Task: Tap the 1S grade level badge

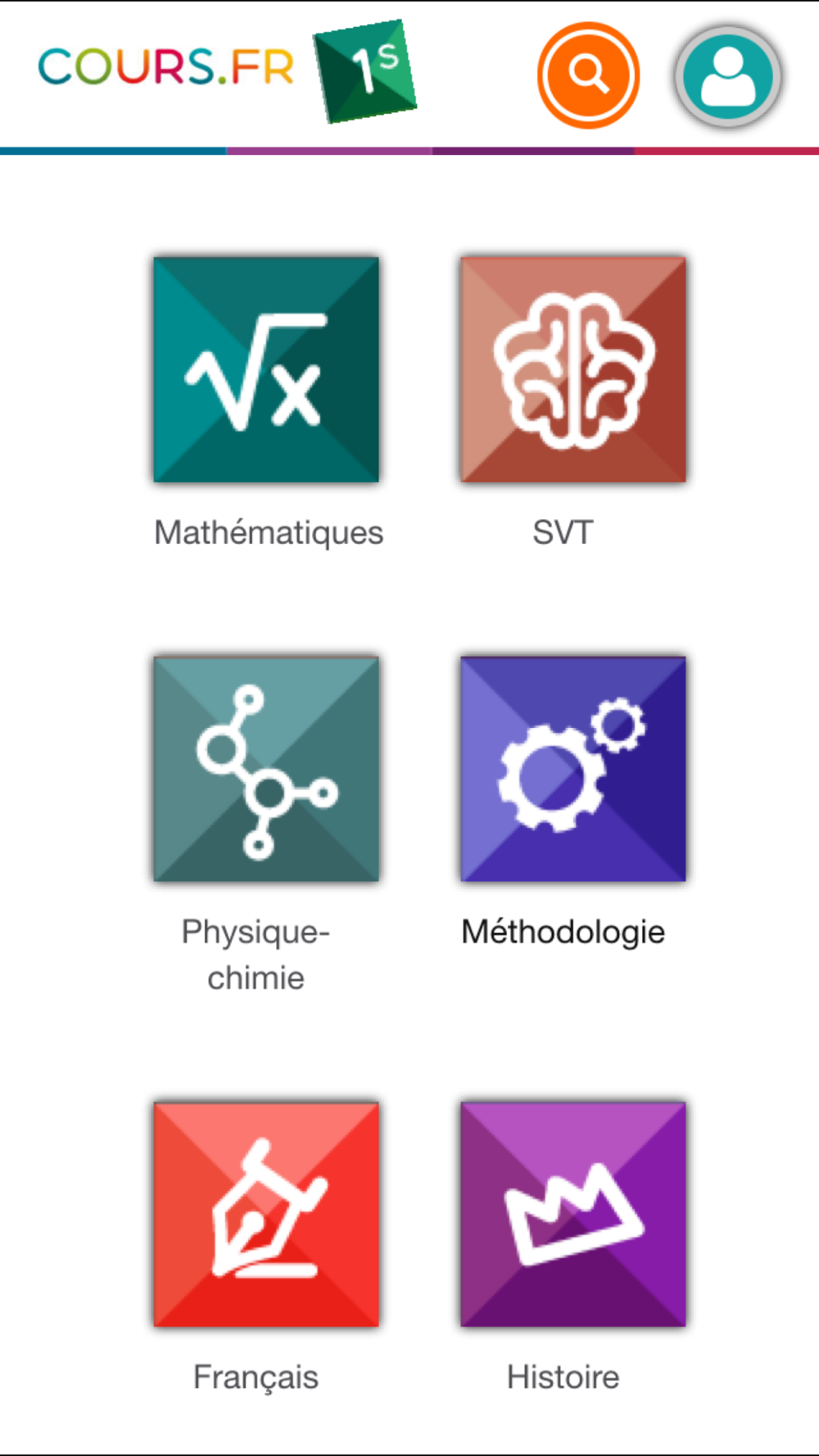Action: tap(368, 71)
